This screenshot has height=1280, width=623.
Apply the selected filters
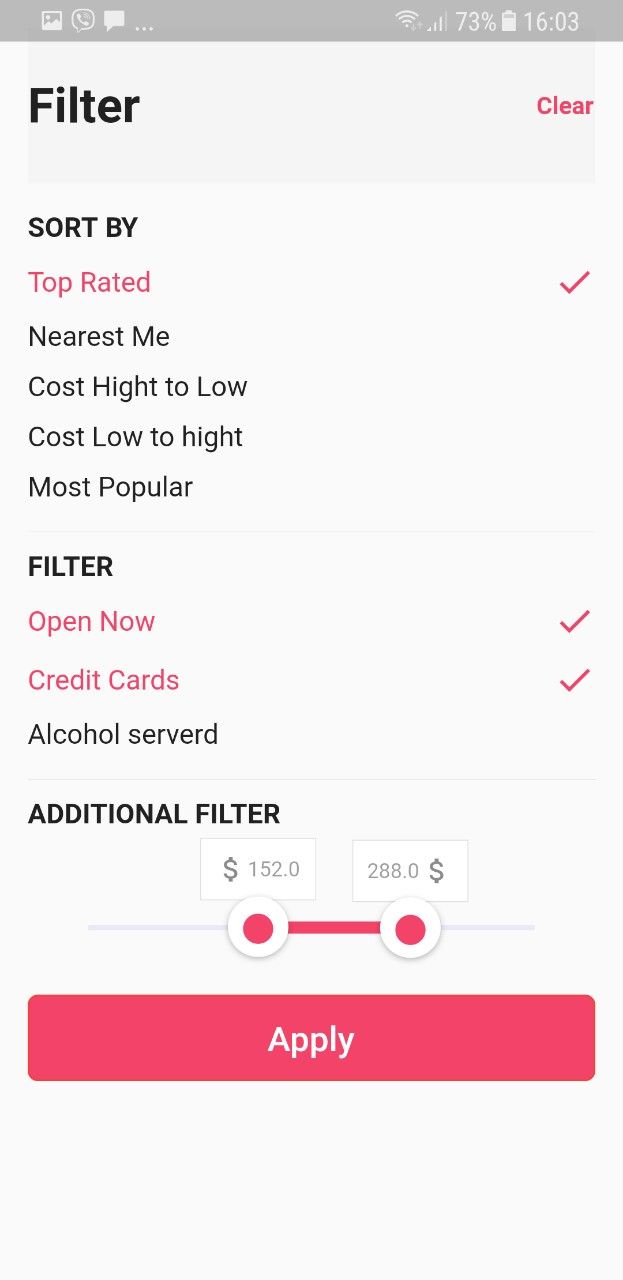coord(311,1038)
